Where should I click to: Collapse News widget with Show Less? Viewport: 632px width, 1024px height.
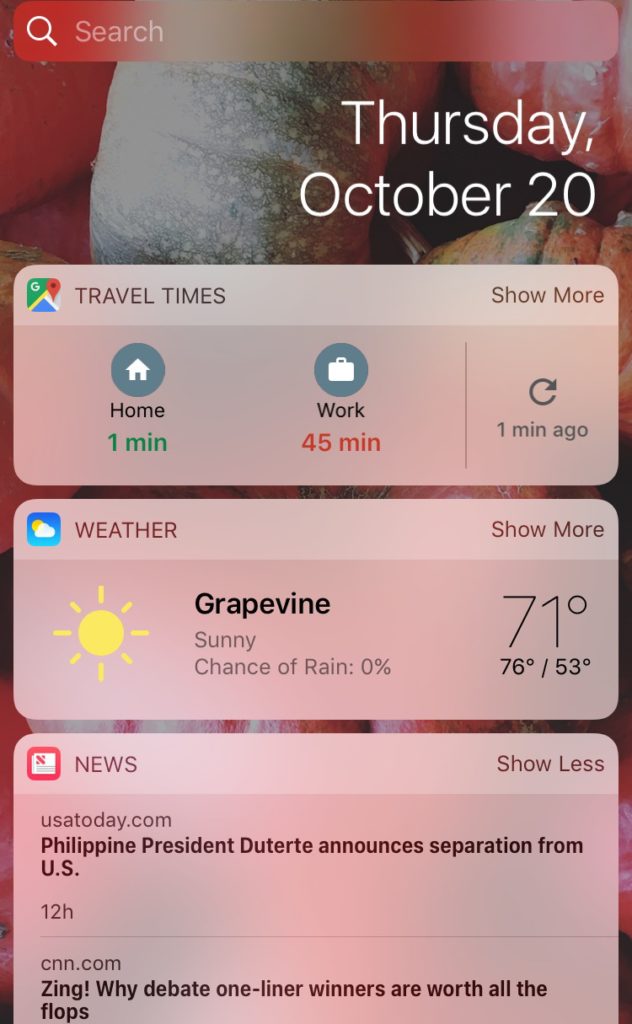pos(550,763)
